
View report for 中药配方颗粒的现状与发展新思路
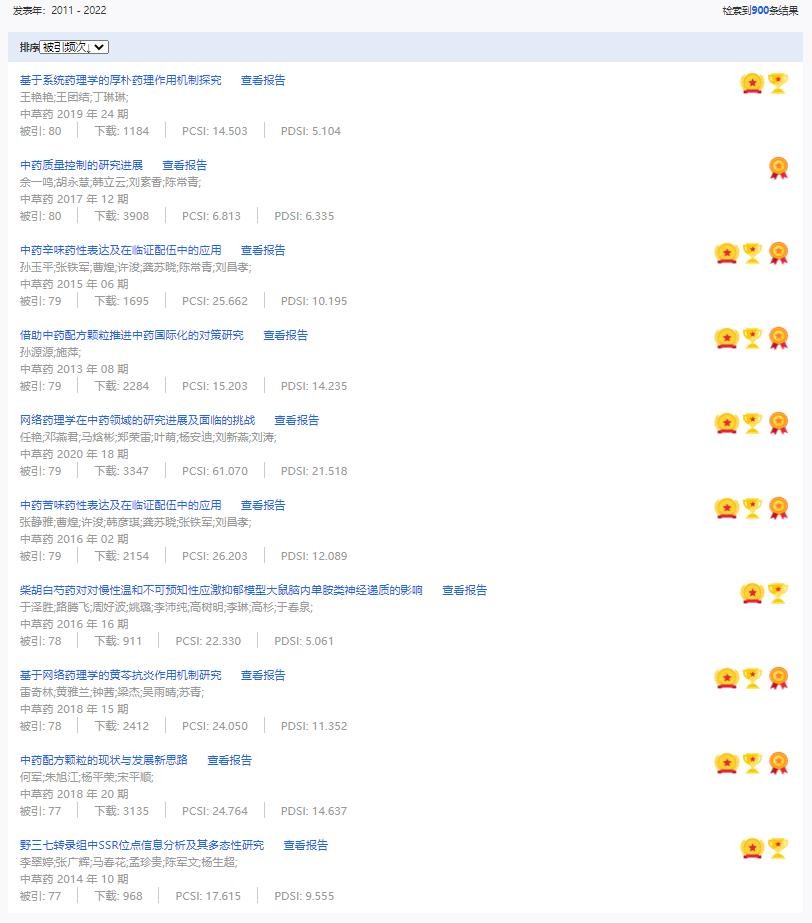coord(230,760)
